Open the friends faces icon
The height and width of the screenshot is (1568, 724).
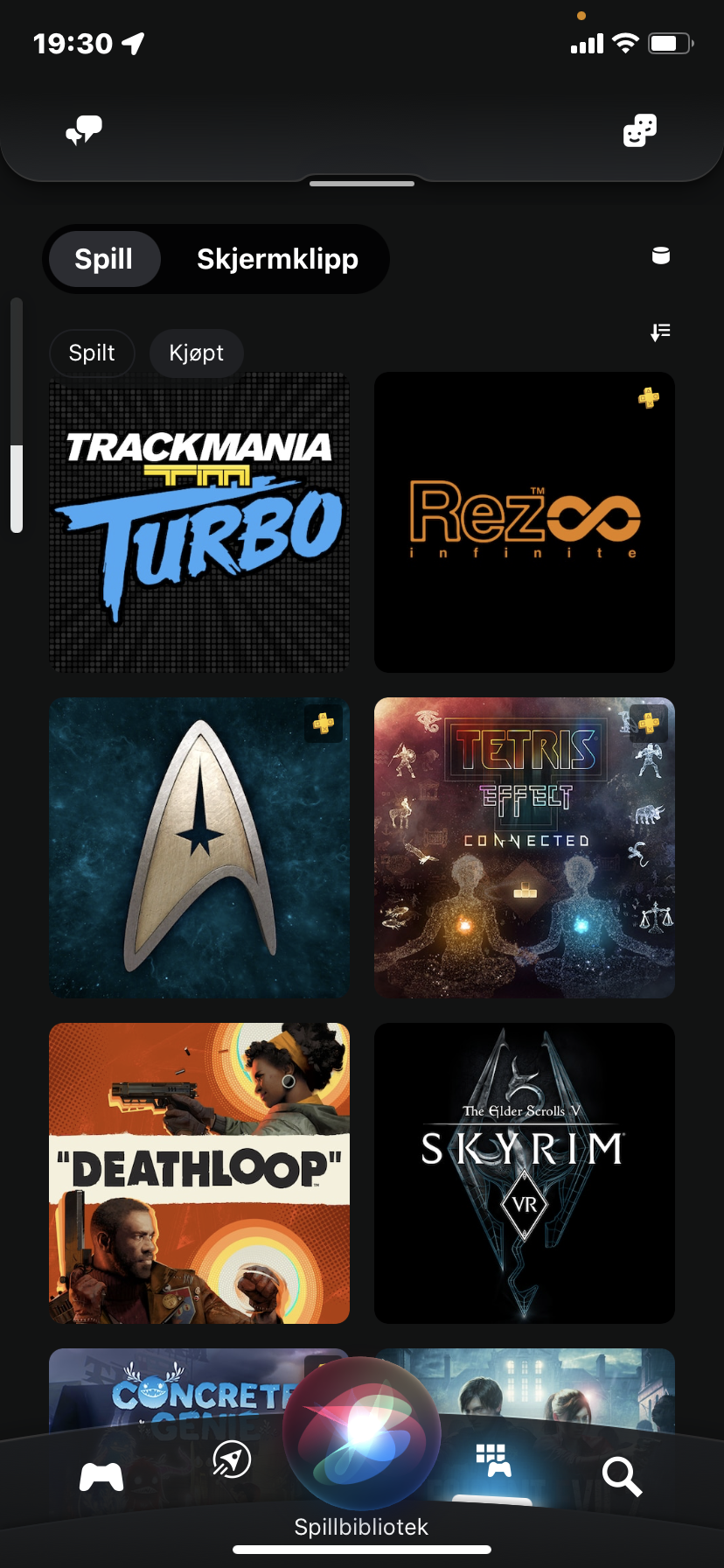coord(640,131)
